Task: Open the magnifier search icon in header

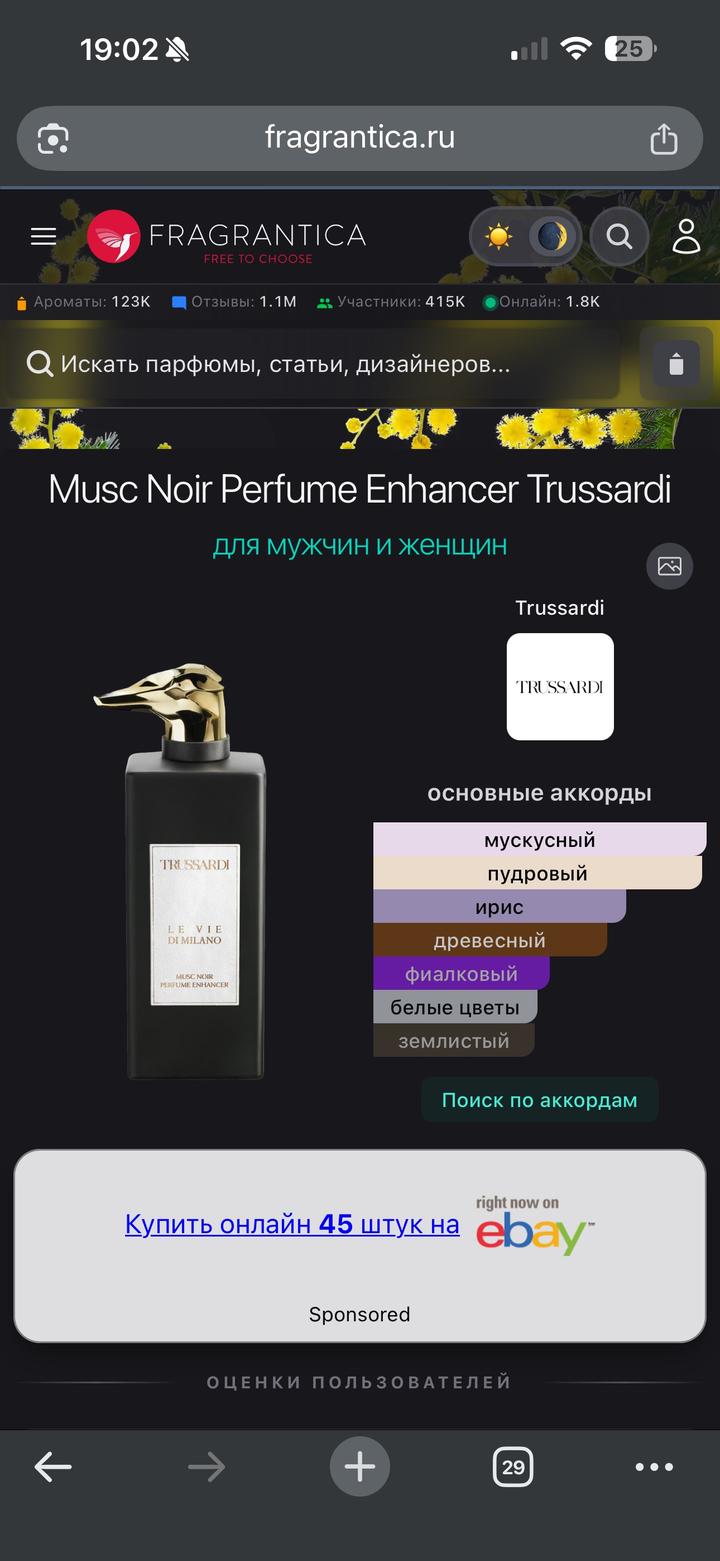Action: point(620,237)
